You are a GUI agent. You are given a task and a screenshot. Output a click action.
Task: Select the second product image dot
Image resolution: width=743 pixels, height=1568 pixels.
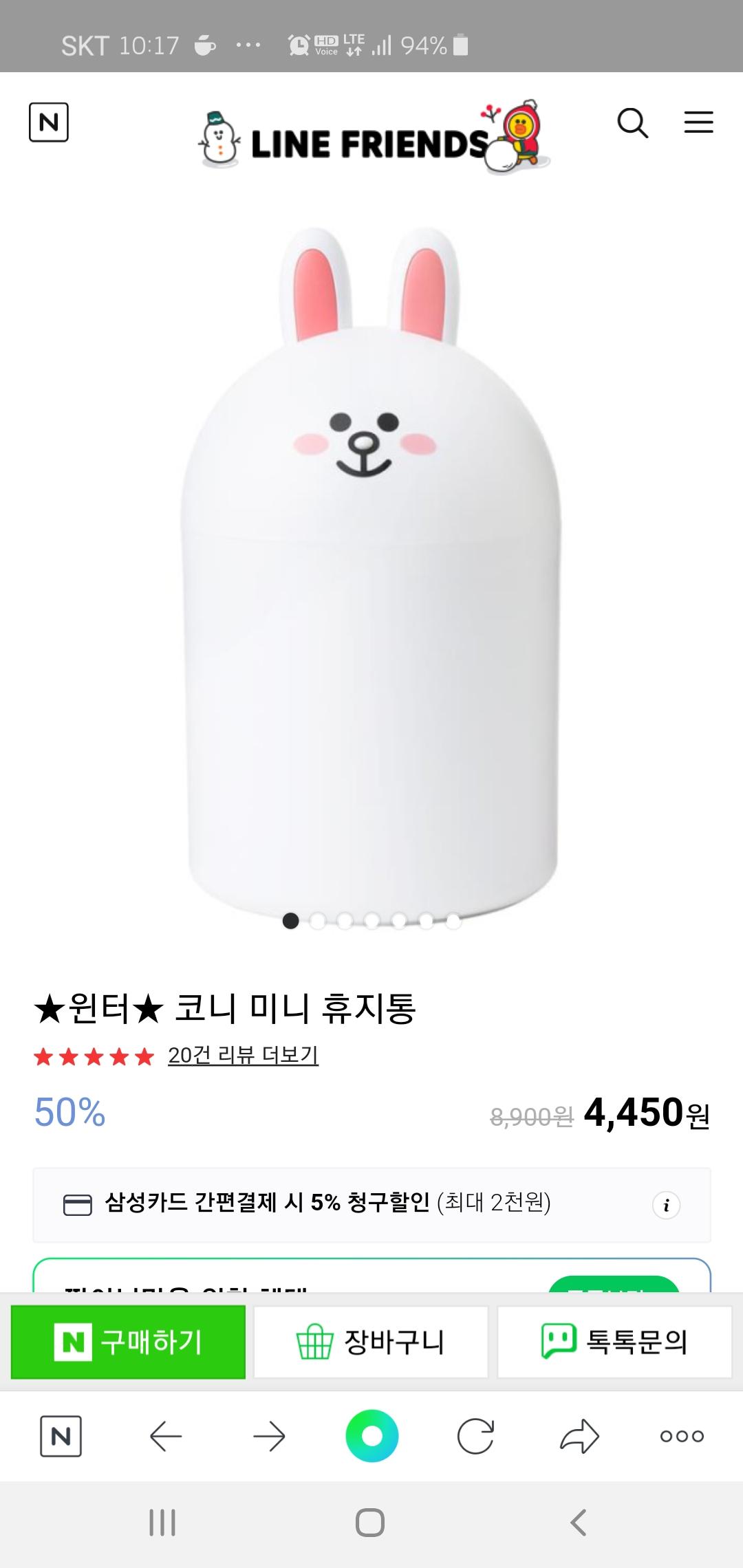pos(318,921)
